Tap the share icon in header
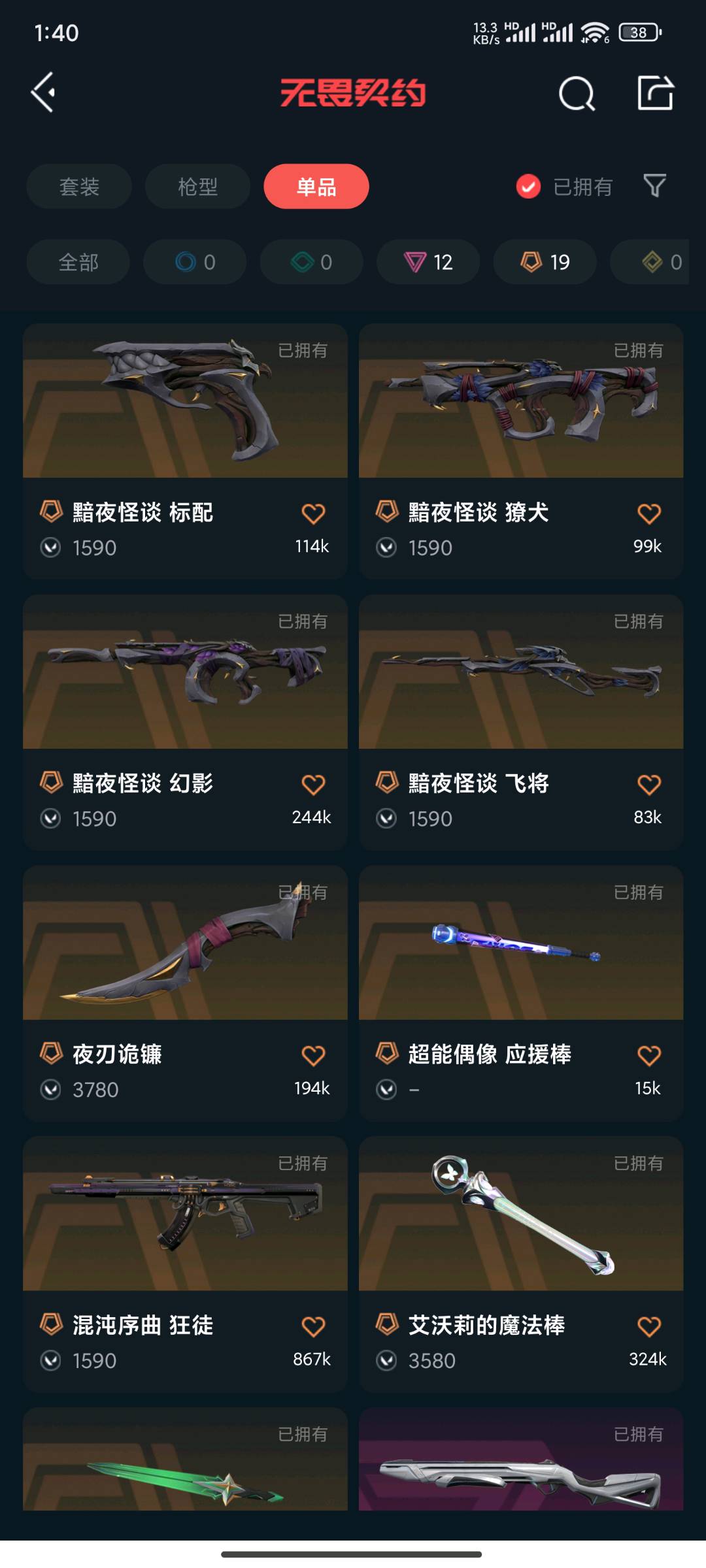706x1568 pixels. 655,93
